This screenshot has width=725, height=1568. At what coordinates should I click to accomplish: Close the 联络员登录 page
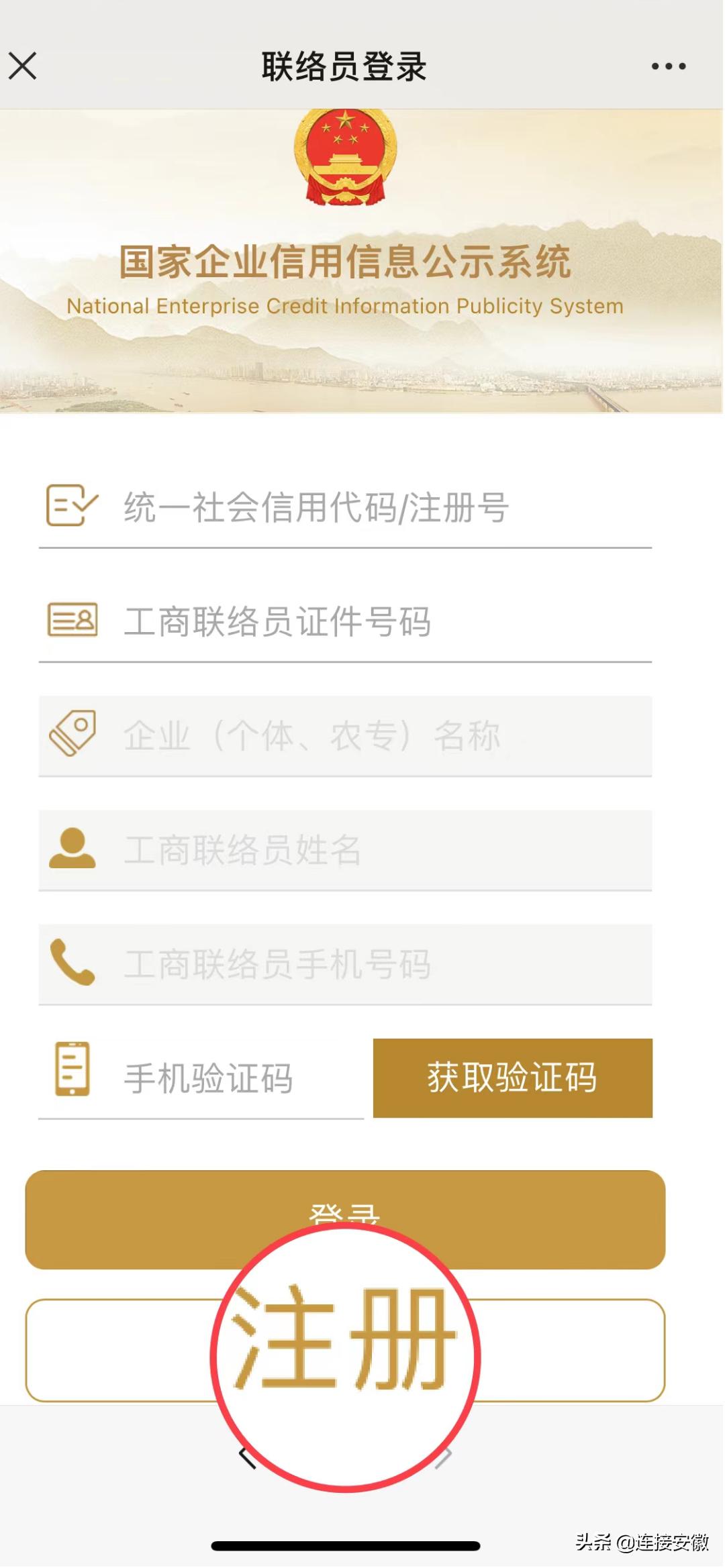[23, 66]
